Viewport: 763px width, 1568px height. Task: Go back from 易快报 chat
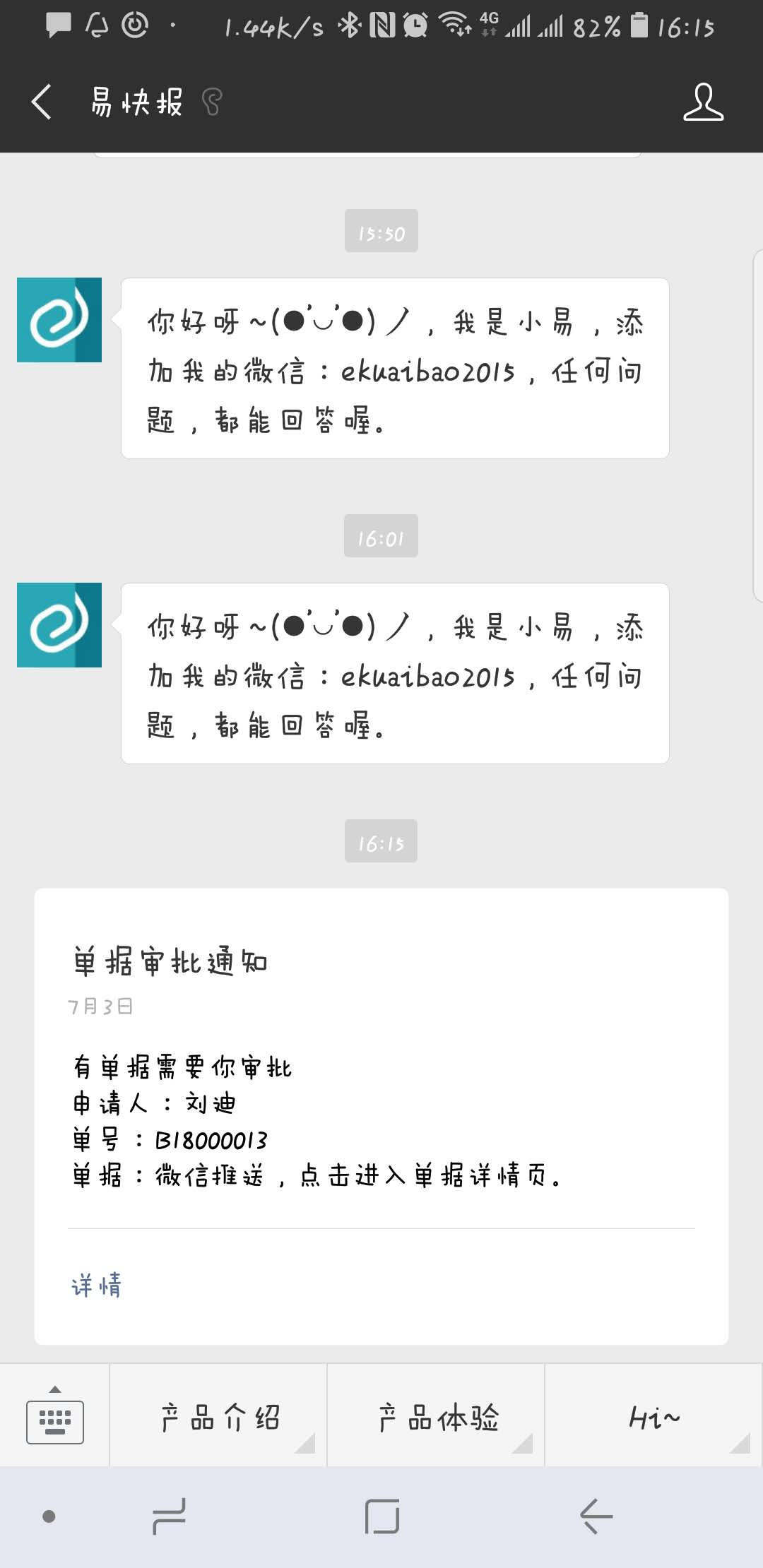42,102
